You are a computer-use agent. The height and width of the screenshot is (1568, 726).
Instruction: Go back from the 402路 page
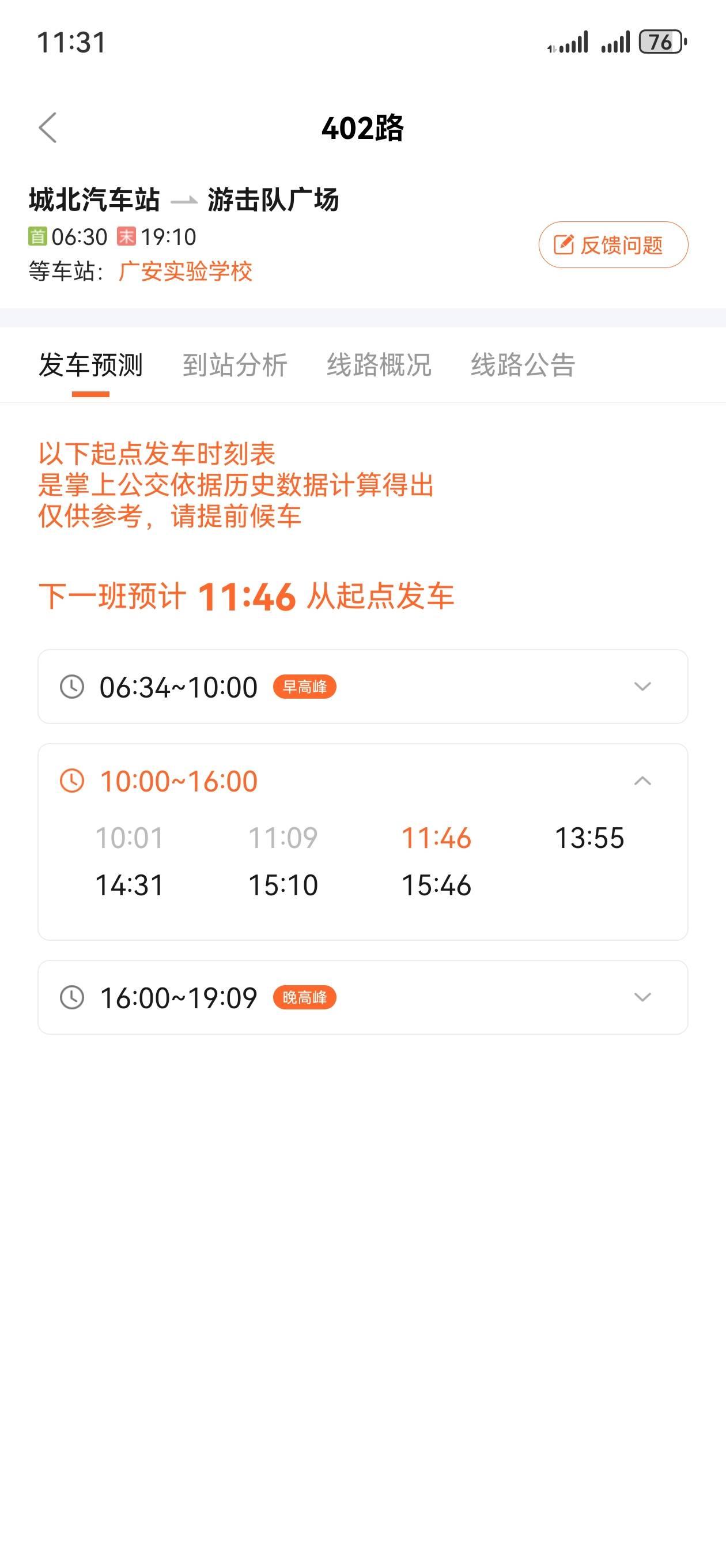tap(47, 128)
